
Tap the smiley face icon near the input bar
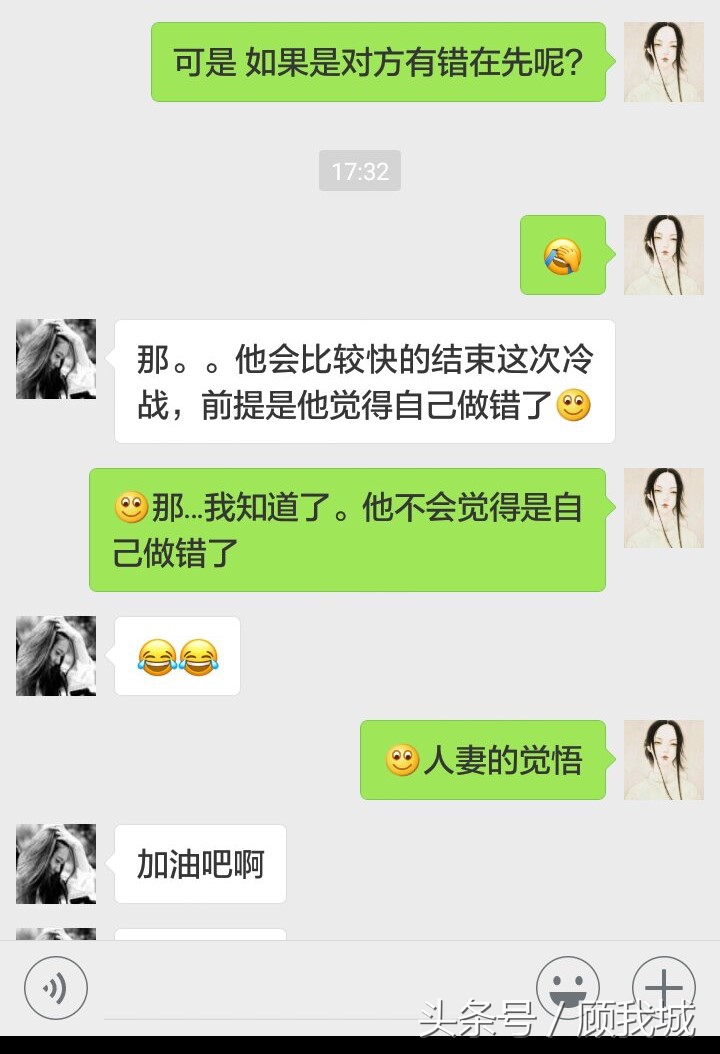[568, 987]
